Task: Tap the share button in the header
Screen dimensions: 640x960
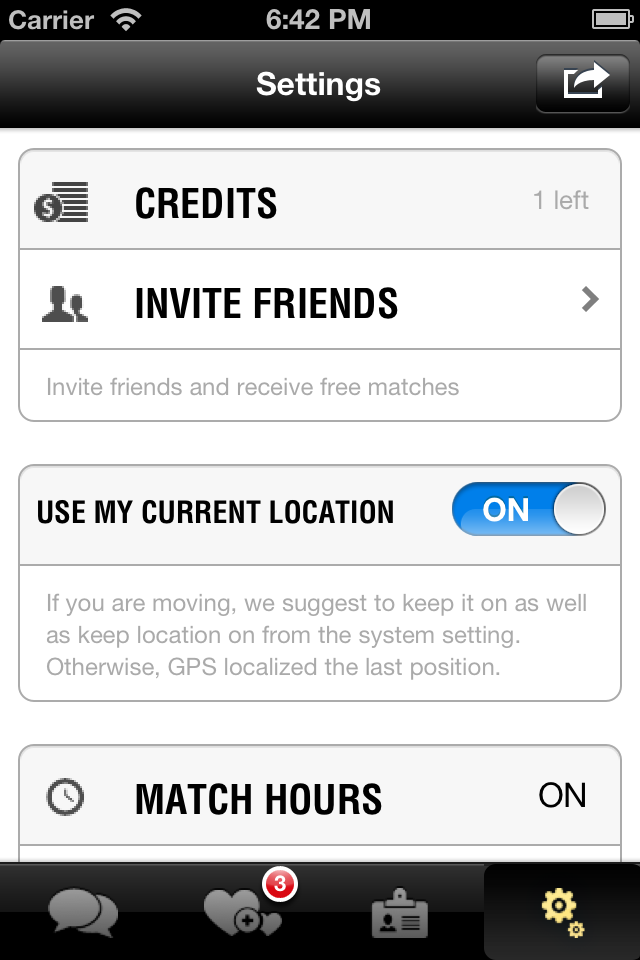Action: 586,82
